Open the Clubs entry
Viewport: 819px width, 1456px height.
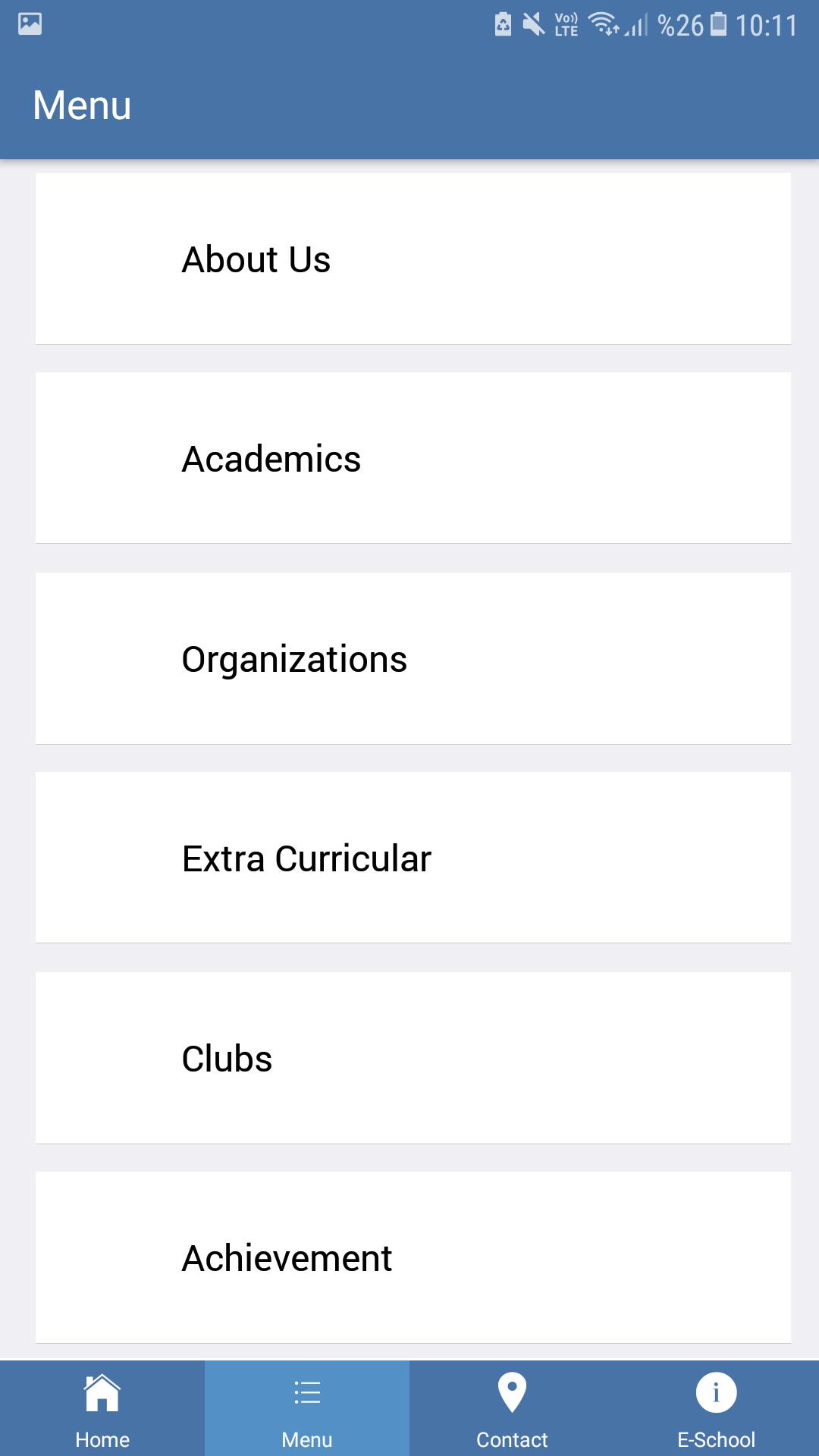pos(413,1058)
